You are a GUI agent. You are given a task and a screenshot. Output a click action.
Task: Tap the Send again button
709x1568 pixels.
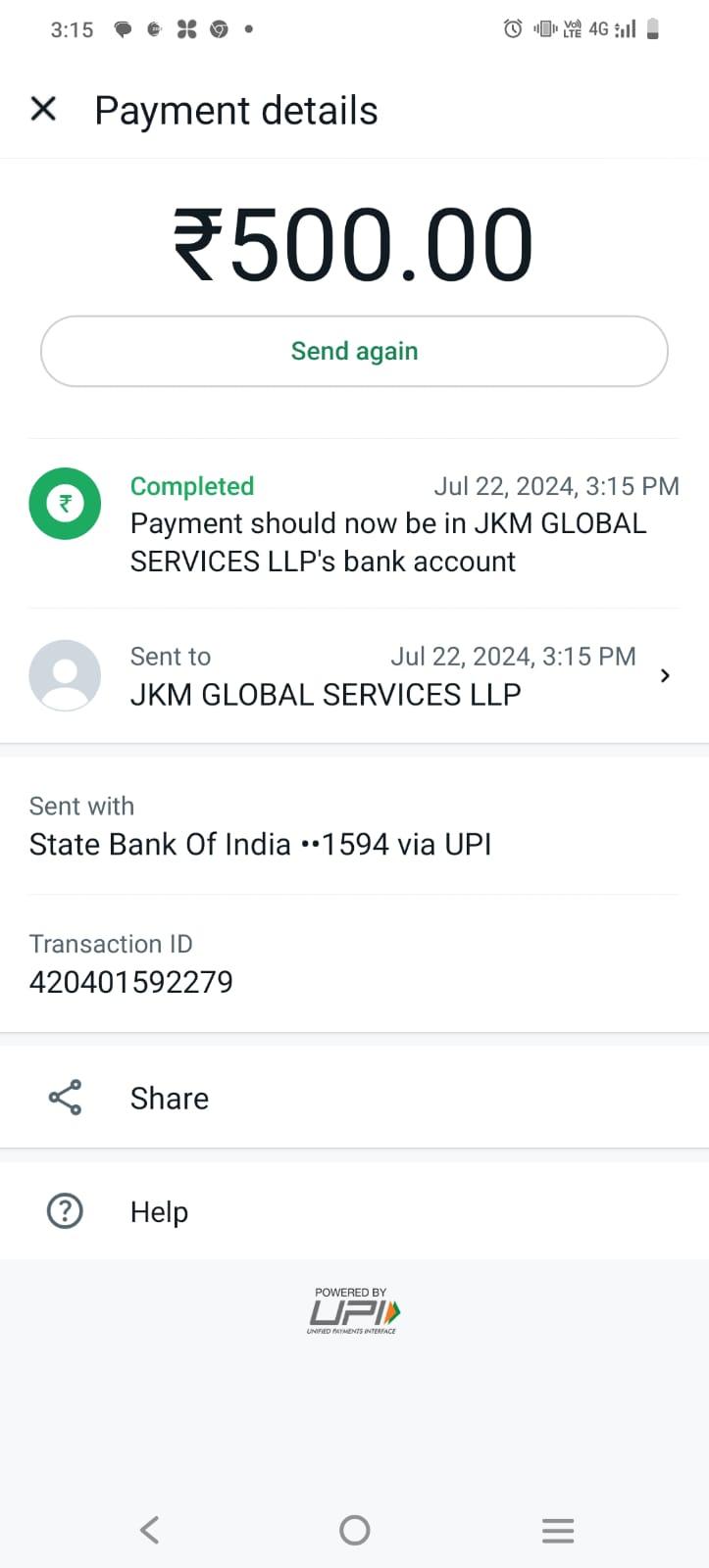354,351
